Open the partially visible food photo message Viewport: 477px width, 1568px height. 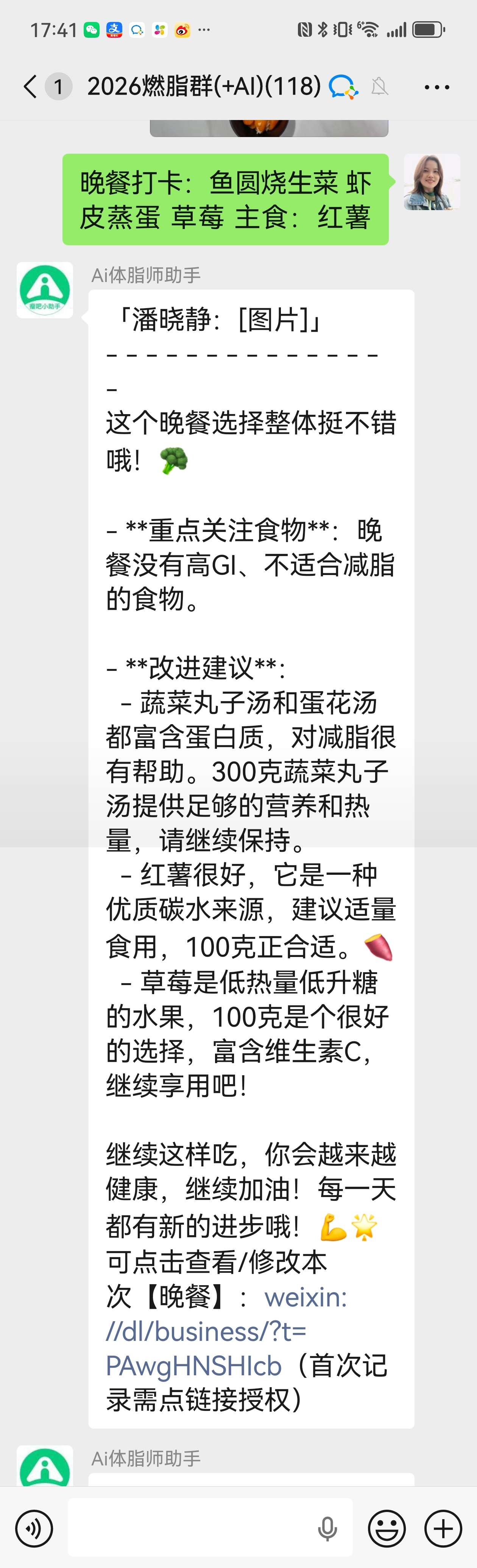point(268,128)
